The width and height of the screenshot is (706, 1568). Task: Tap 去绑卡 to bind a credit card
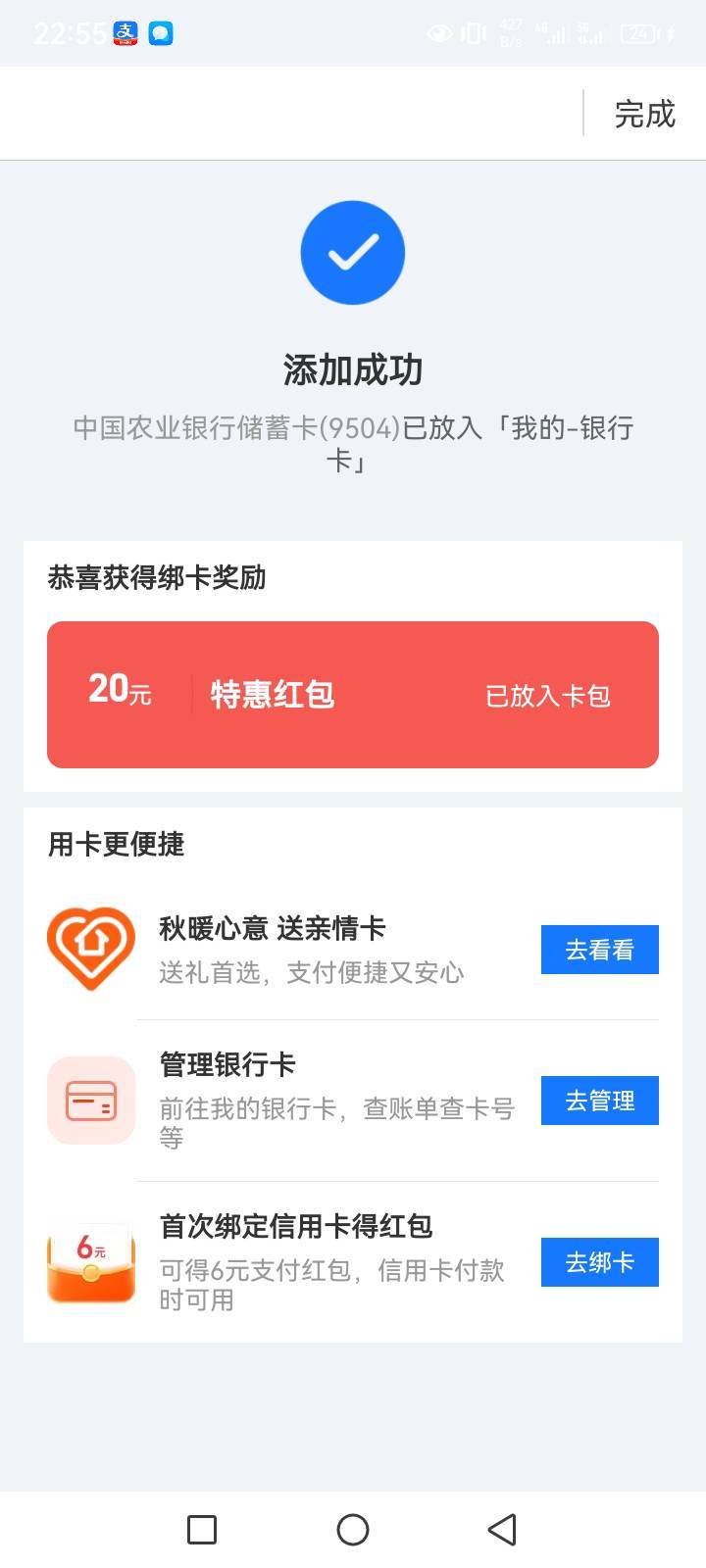(x=599, y=1262)
